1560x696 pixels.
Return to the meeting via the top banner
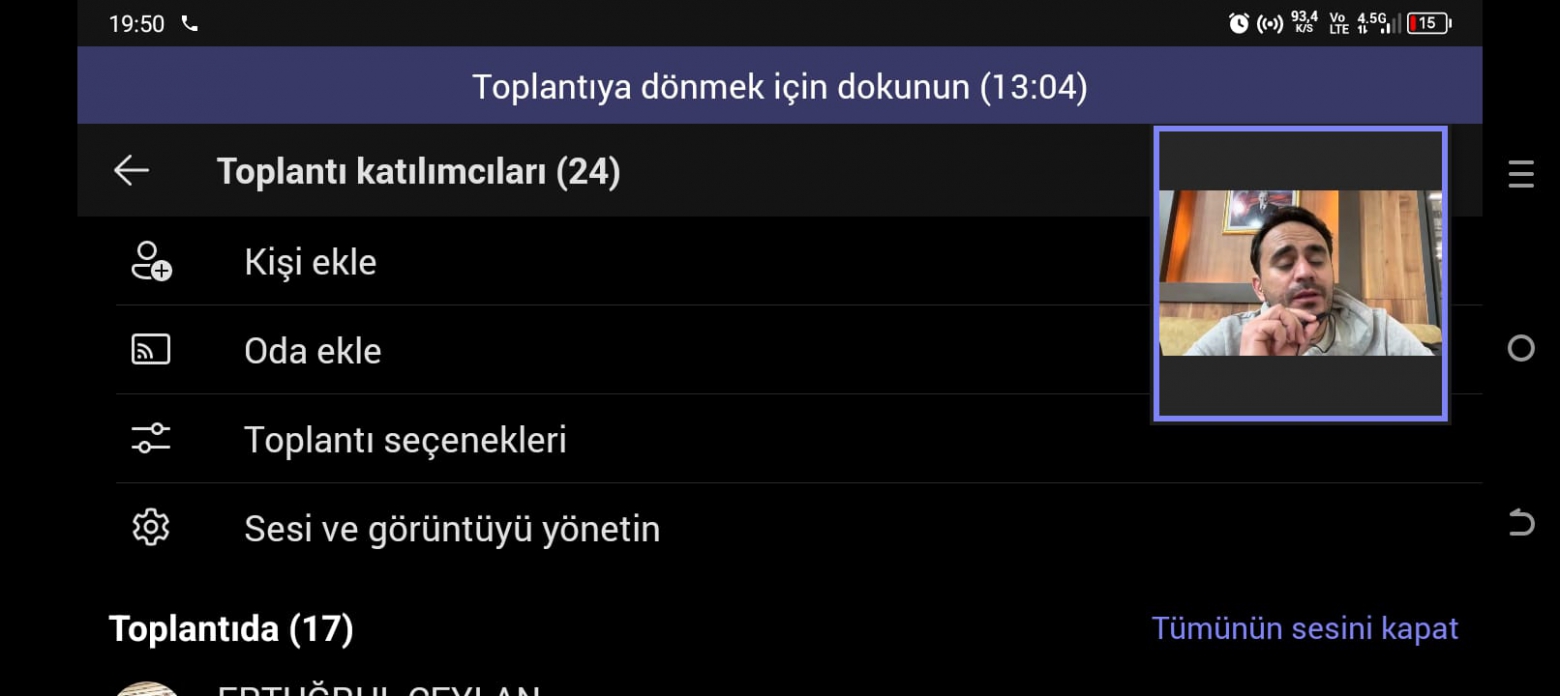tap(779, 87)
